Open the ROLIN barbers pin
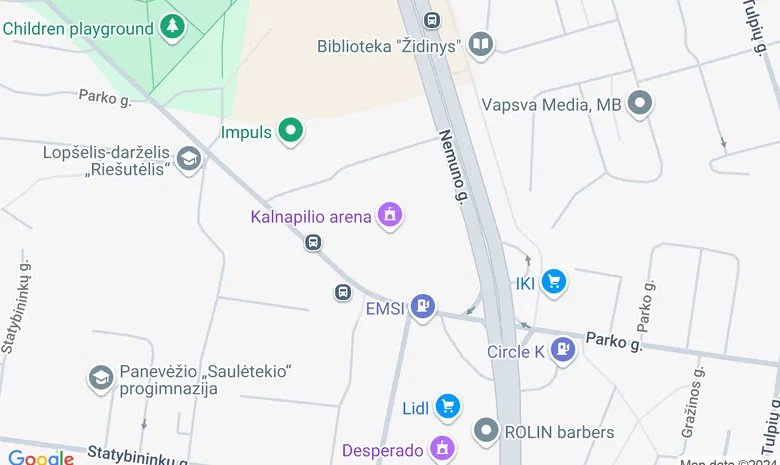 pos(487,431)
